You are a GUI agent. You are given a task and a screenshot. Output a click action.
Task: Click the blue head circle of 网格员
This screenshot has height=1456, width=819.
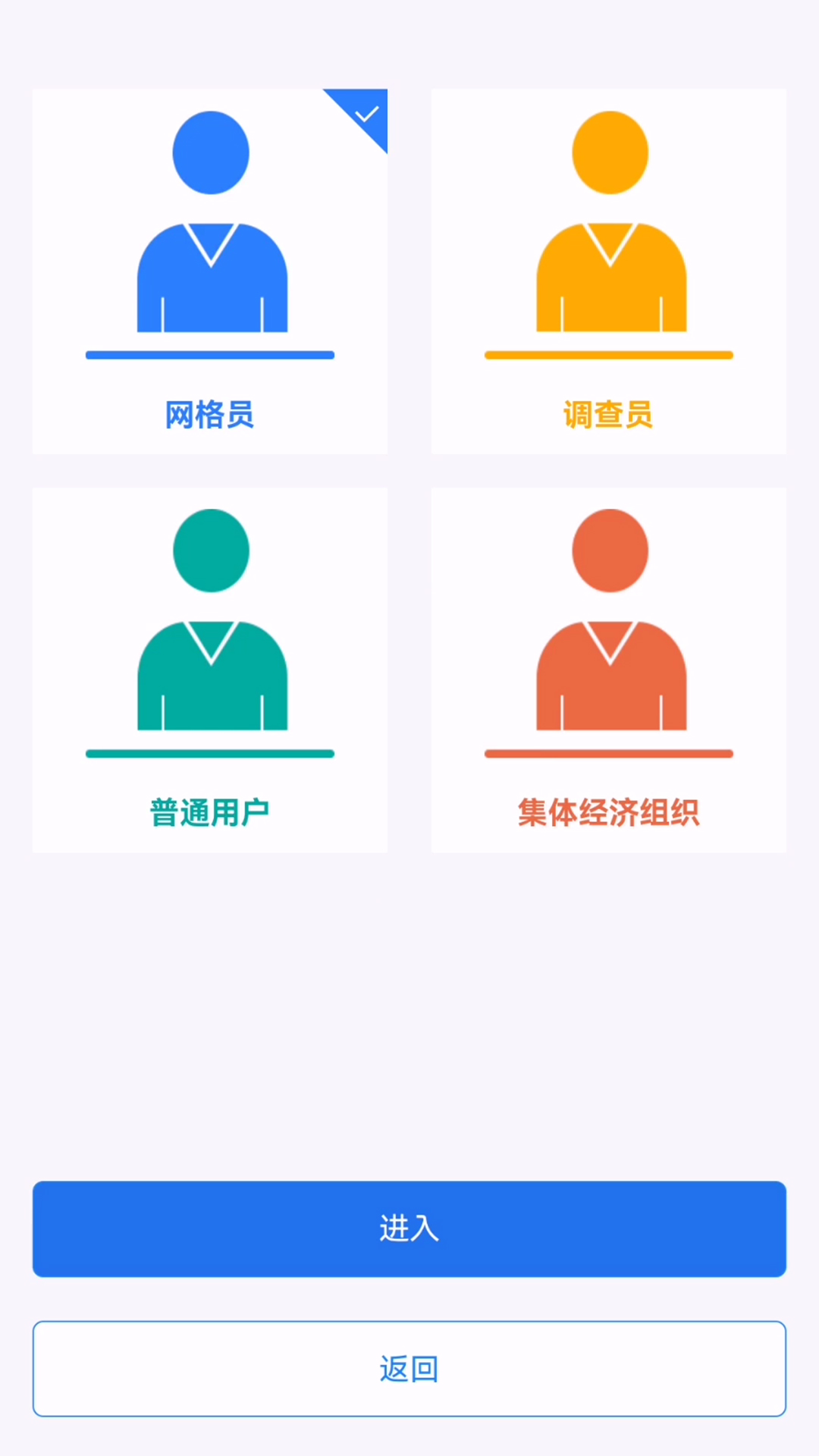(210, 152)
